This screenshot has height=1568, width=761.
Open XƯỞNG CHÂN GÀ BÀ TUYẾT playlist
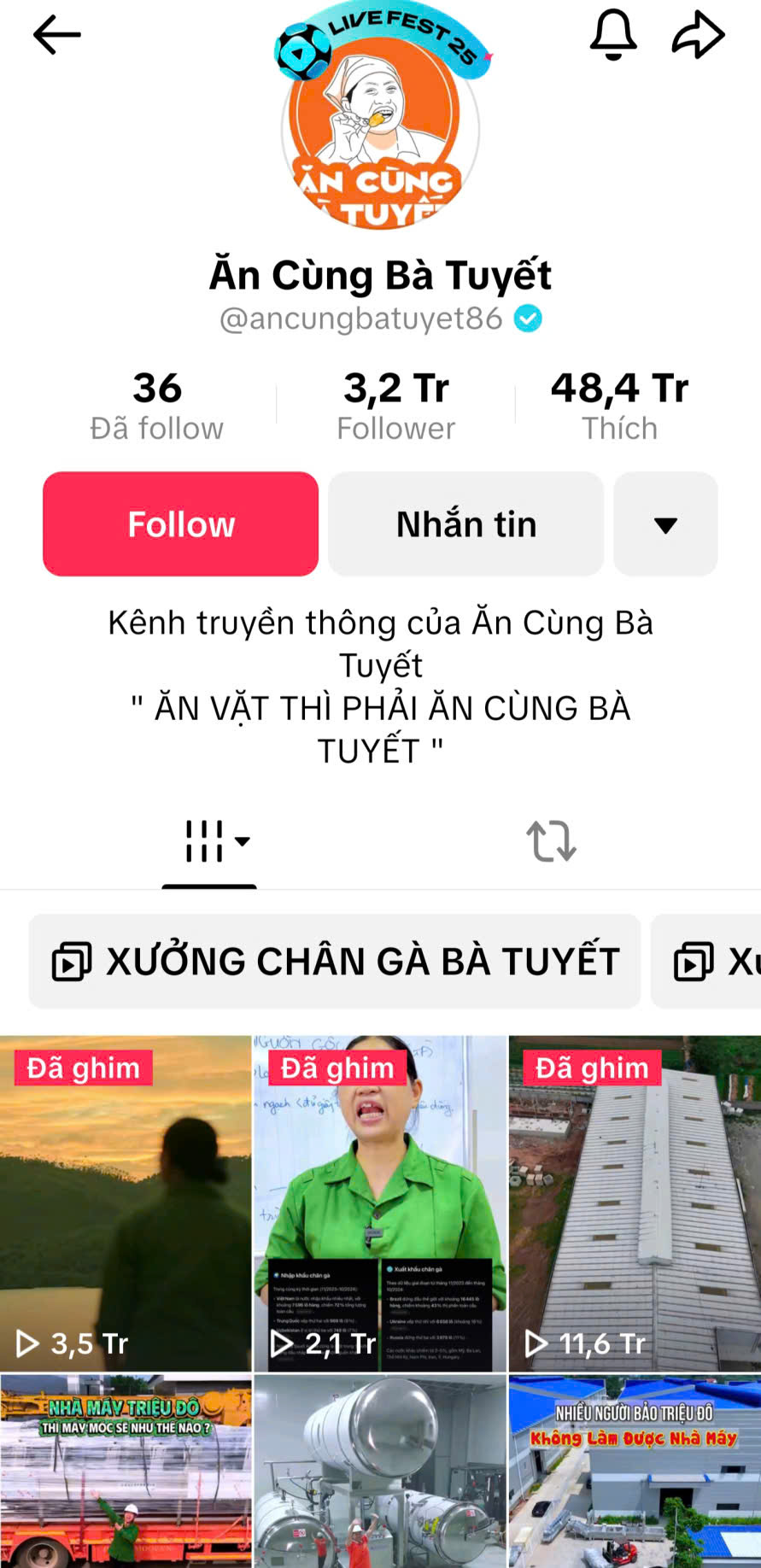335,961
